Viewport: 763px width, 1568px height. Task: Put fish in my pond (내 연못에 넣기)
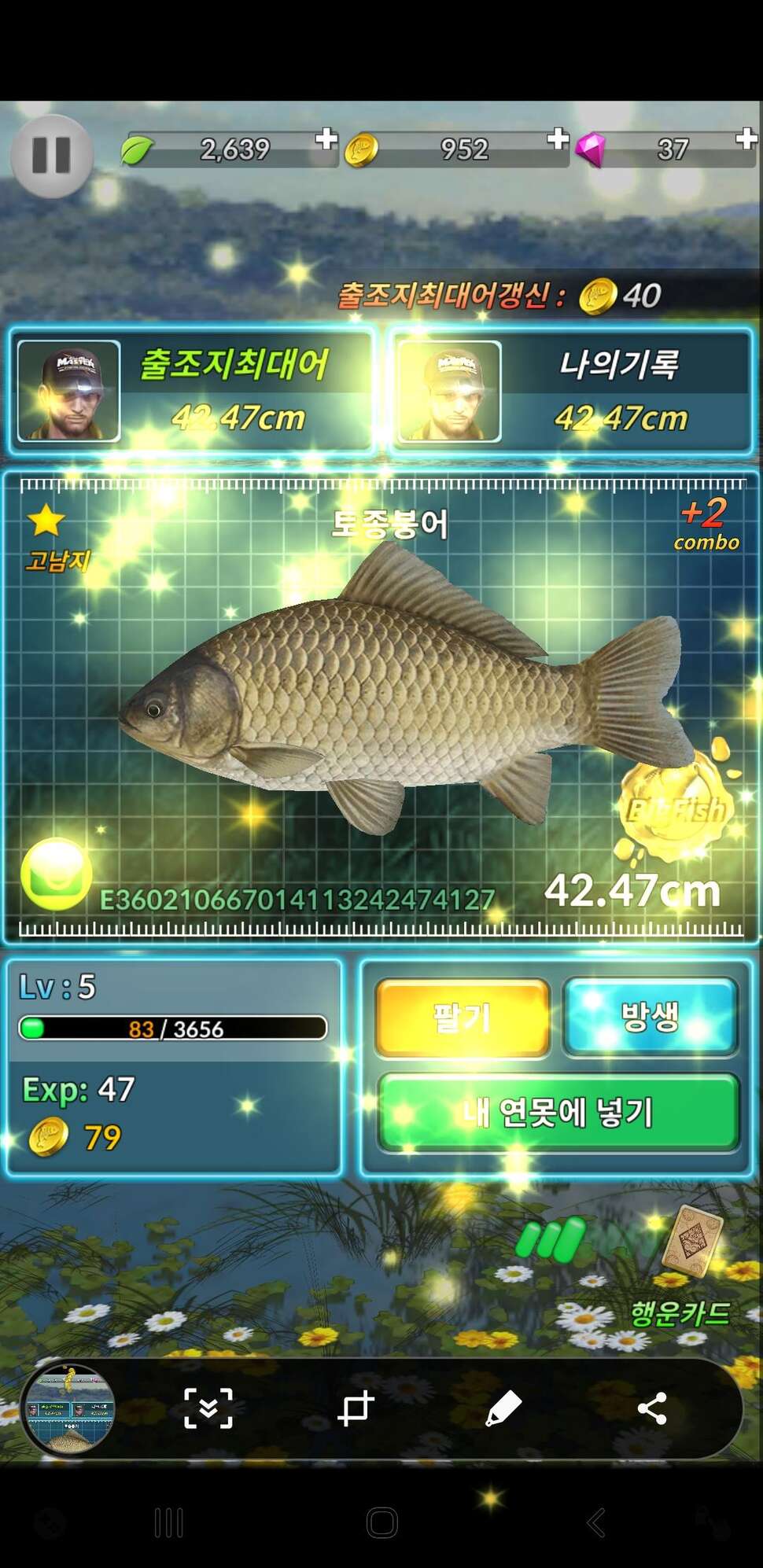(x=558, y=1112)
